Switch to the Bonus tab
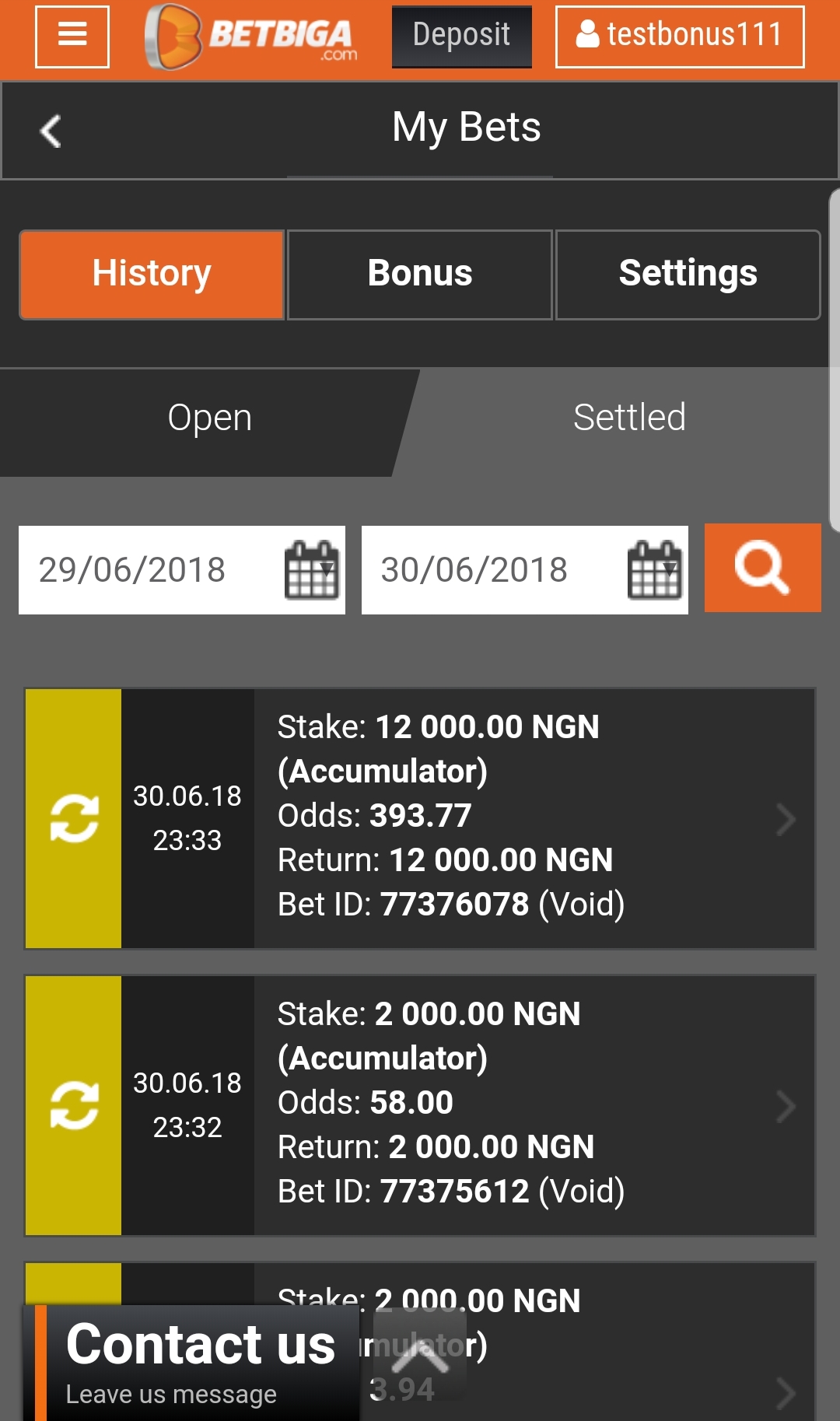 420,274
